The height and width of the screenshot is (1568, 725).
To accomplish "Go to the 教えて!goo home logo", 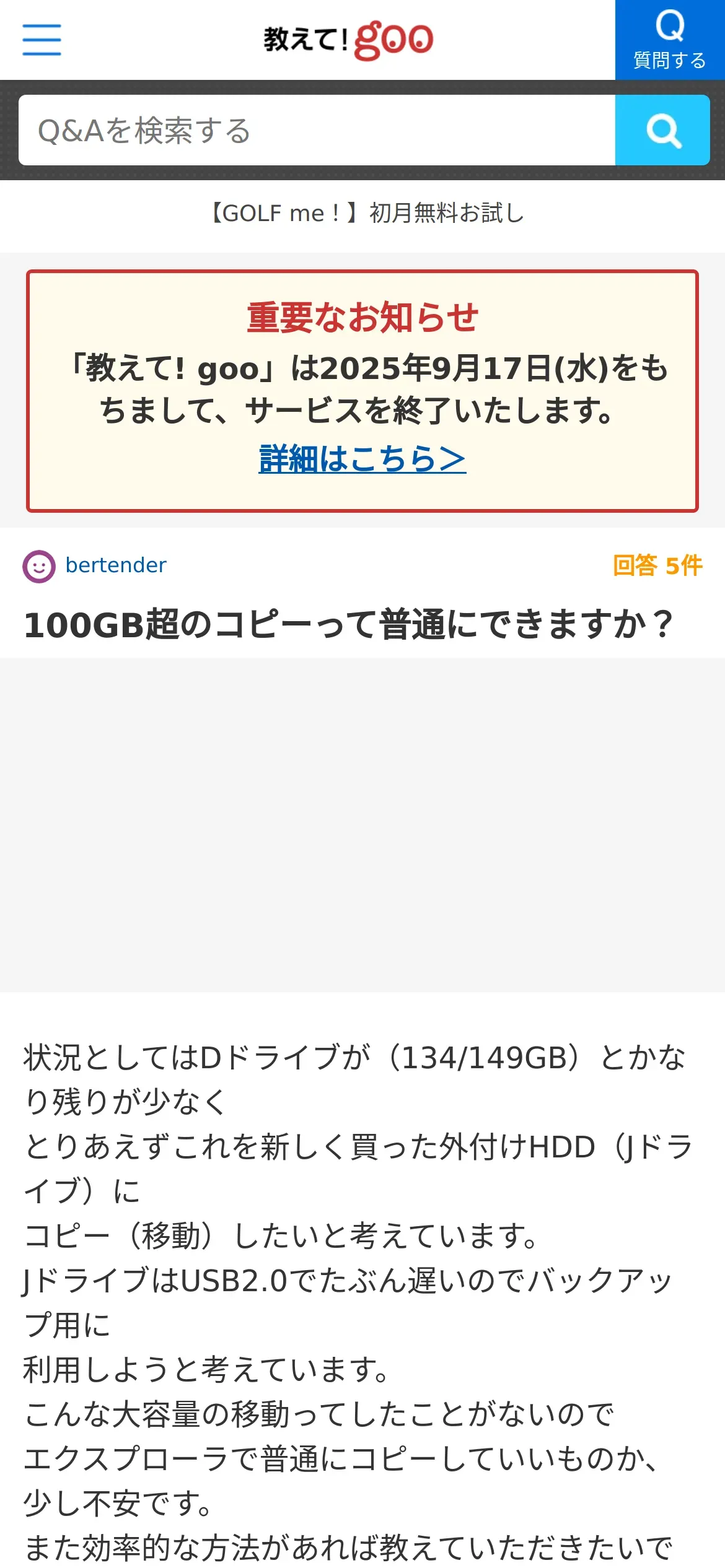I will 348,40.
